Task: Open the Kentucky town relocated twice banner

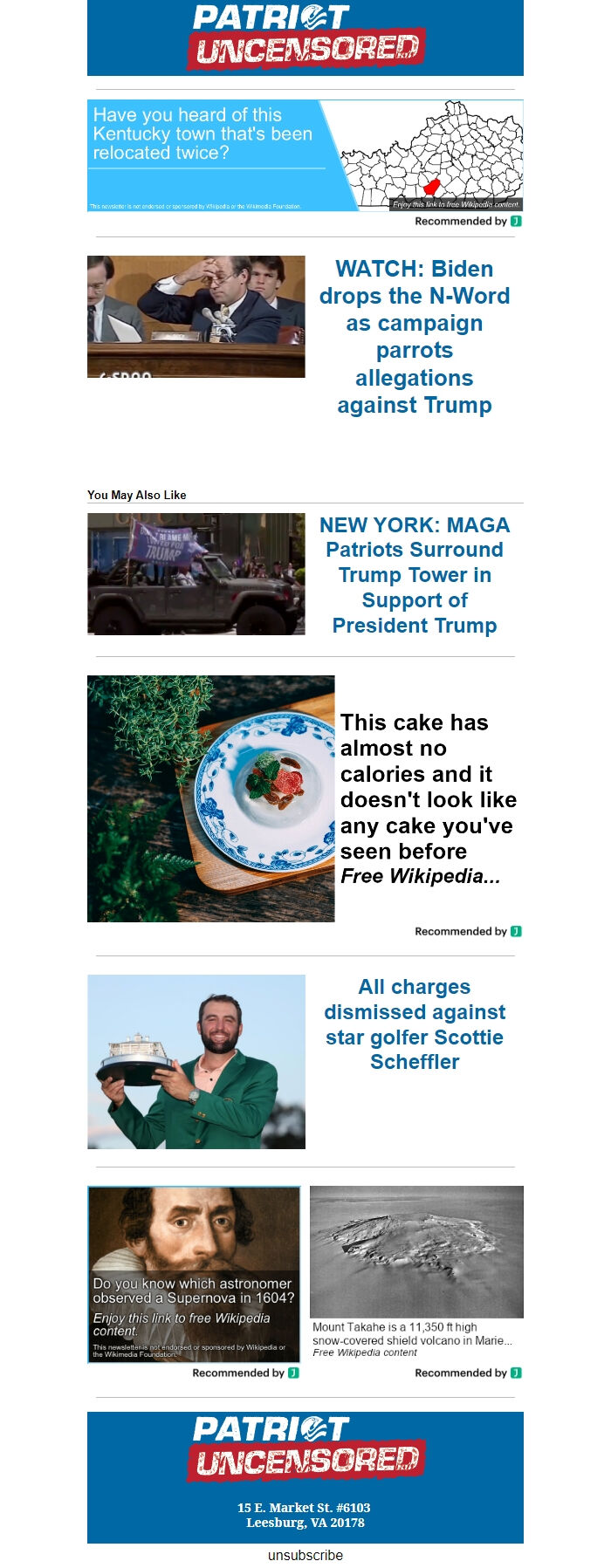Action: coord(305,155)
